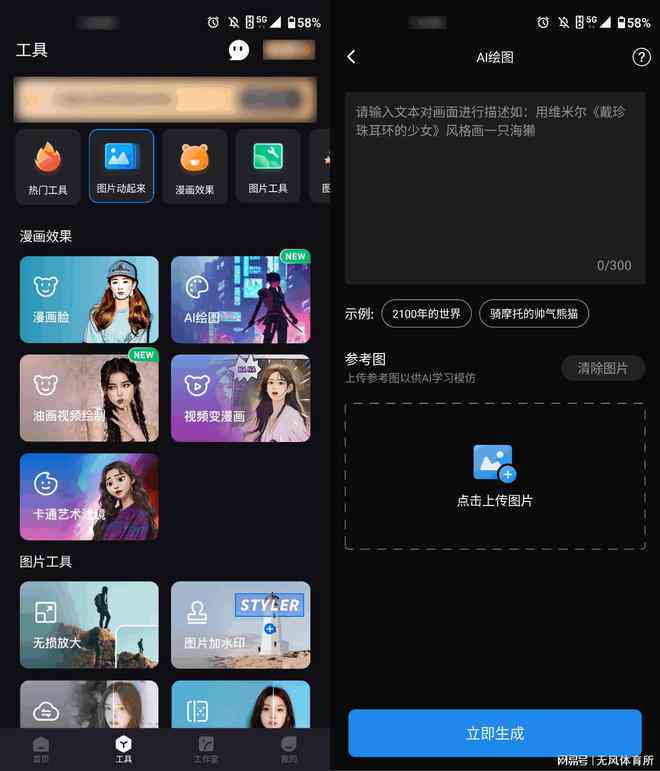Switch to the 工作室 tab
660x771 pixels.
pyautogui.click(x=206, y=749)
